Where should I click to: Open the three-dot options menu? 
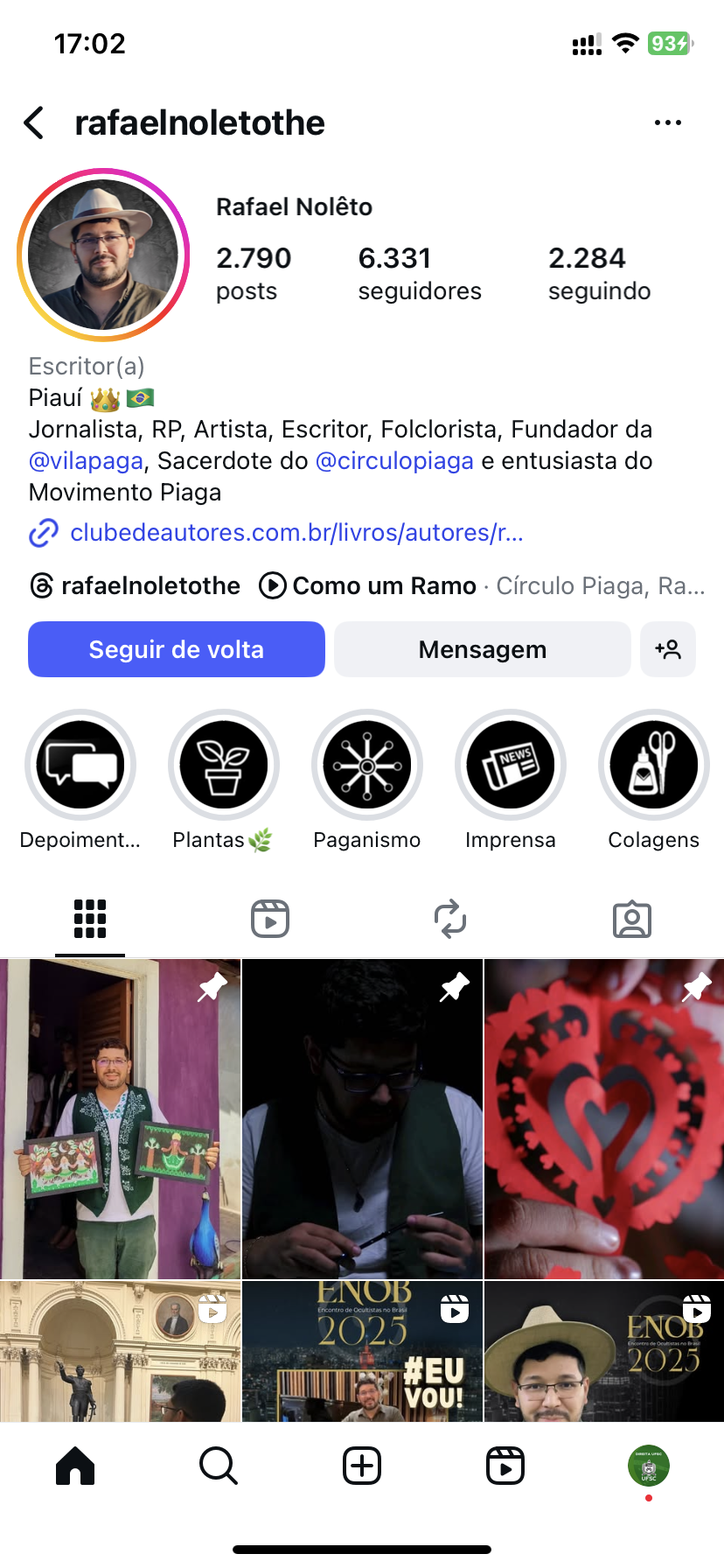pyautogui.click(x=667, y=123)
